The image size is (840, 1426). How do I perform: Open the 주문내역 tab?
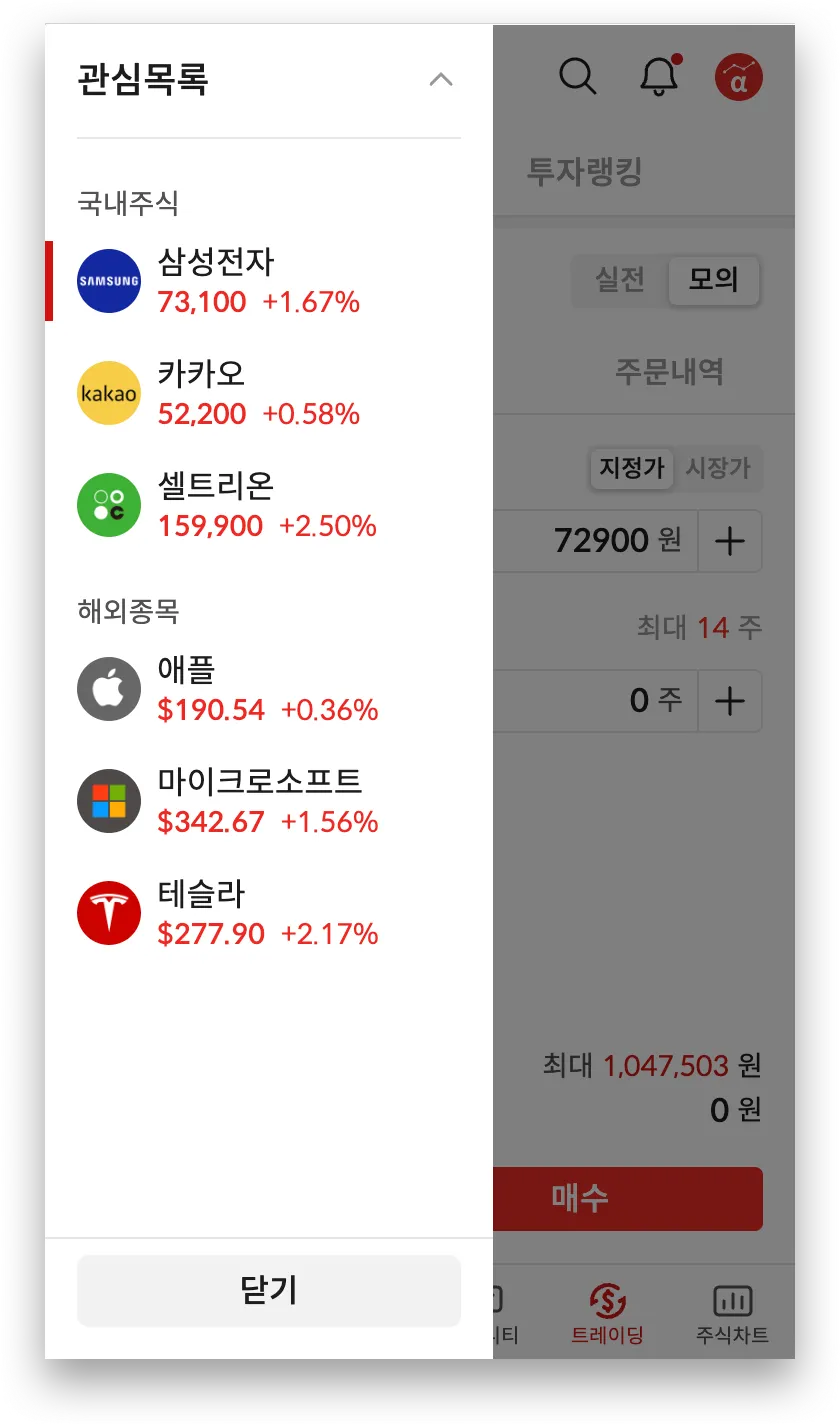pos(669,372)
